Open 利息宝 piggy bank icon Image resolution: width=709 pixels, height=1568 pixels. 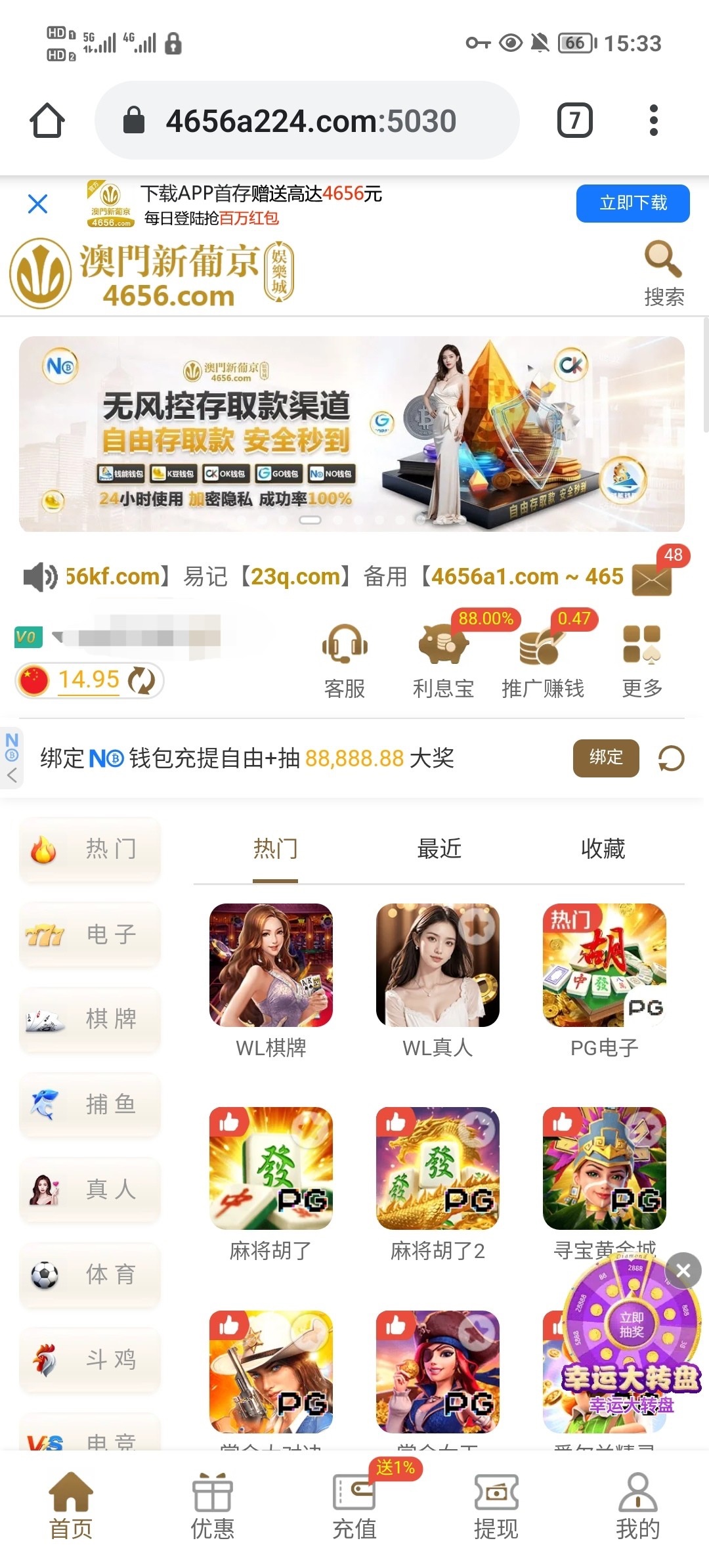(444, 647)
